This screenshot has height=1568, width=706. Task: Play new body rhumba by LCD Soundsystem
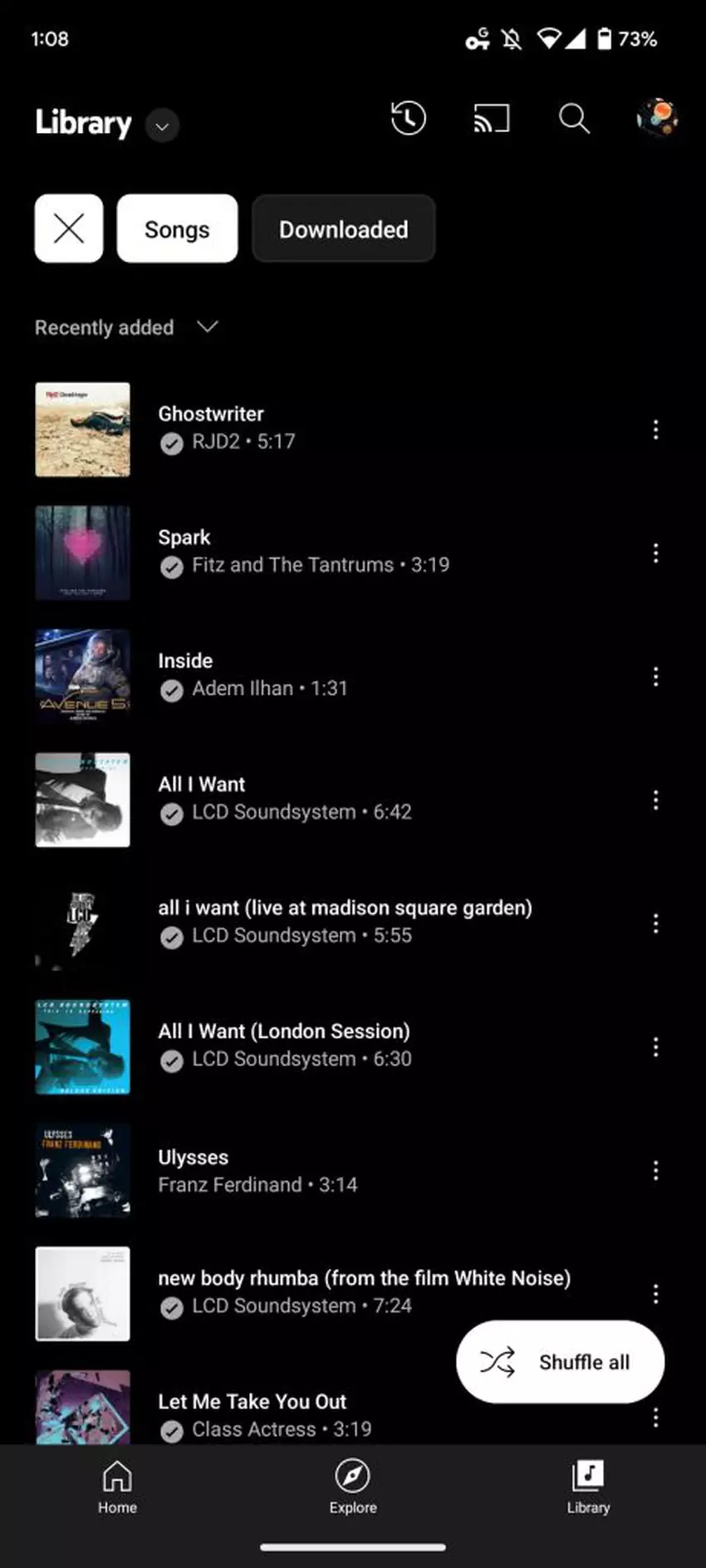[x=363, y=1291]
